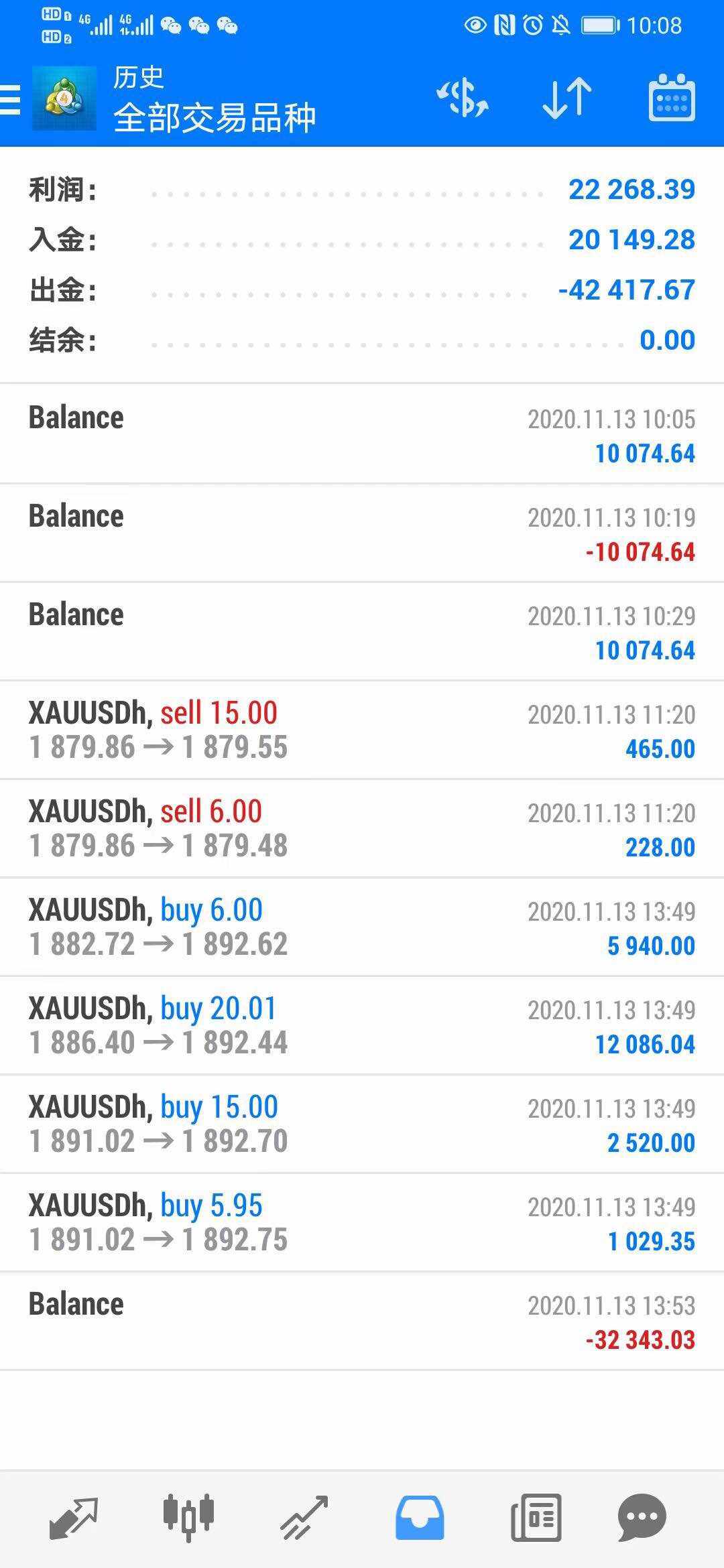Viewport: 724px width, 1568px height.
Task: Open Balance entry at 10:19
Action: 362,533
